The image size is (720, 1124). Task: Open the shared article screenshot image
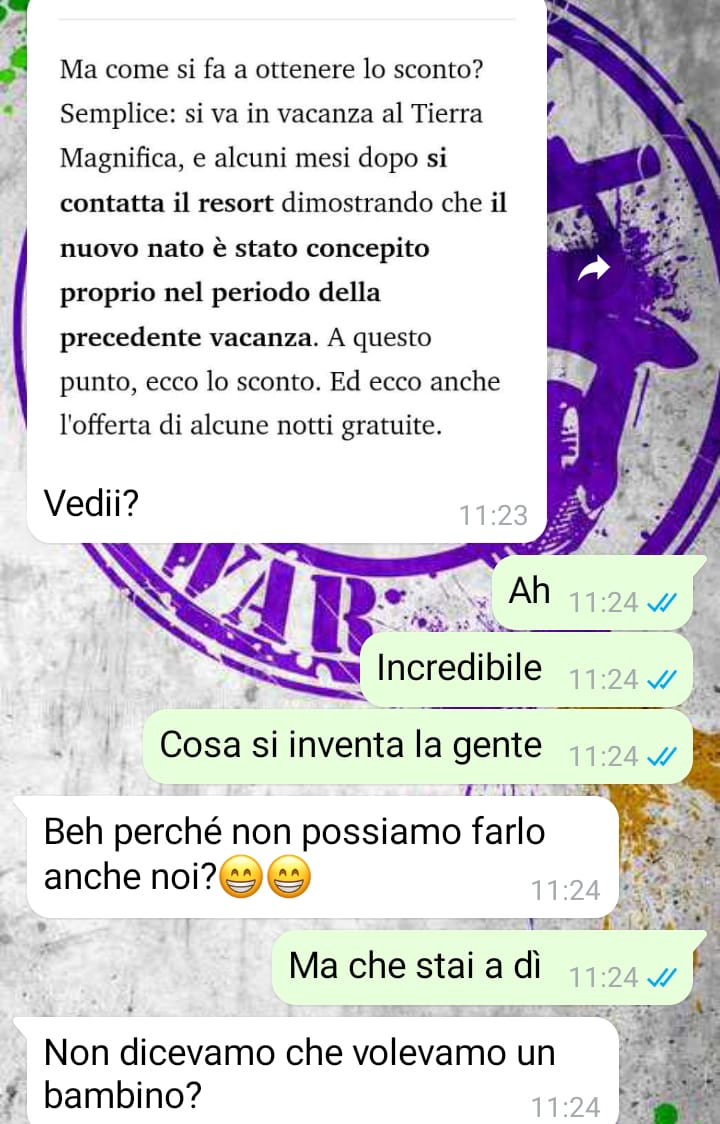[286, 240]
